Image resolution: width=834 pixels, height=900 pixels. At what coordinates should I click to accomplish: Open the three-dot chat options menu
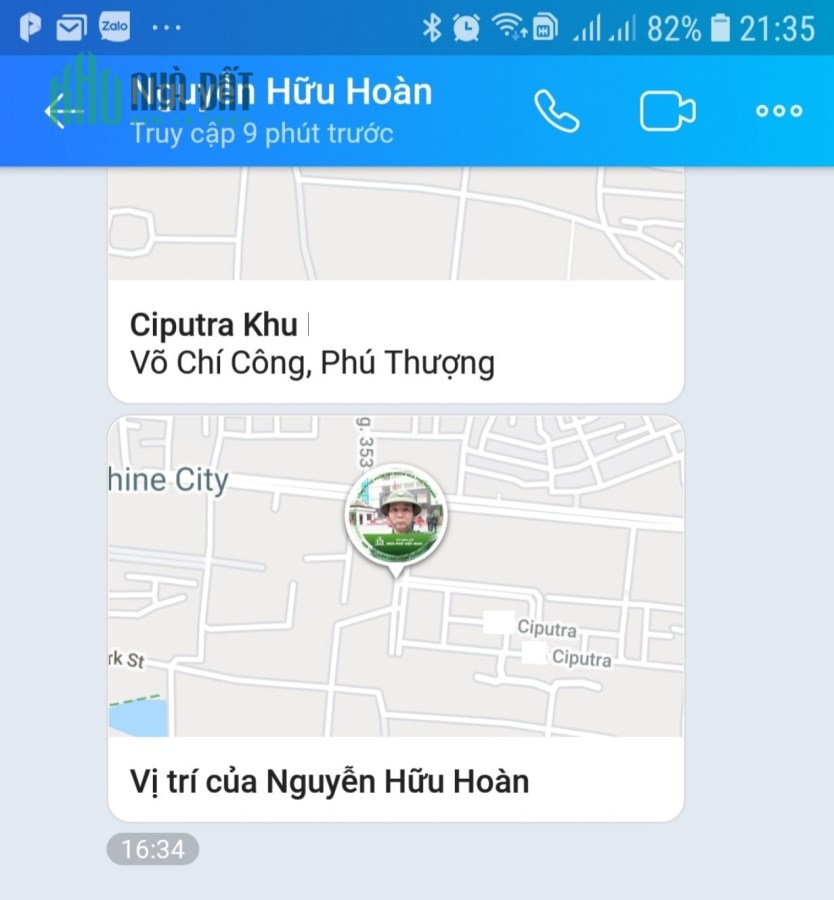point(778,111)
